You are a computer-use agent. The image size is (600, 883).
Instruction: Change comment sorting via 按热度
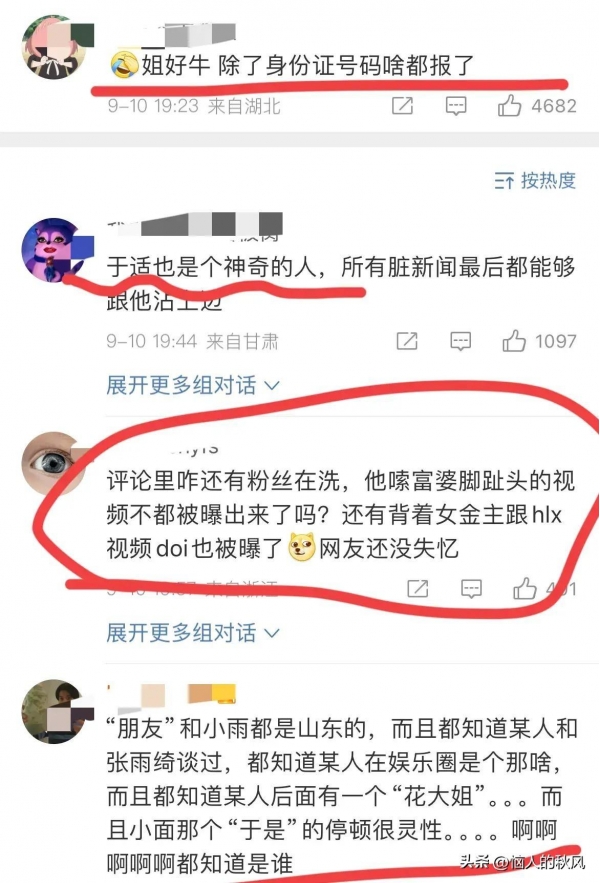point(535,181)
